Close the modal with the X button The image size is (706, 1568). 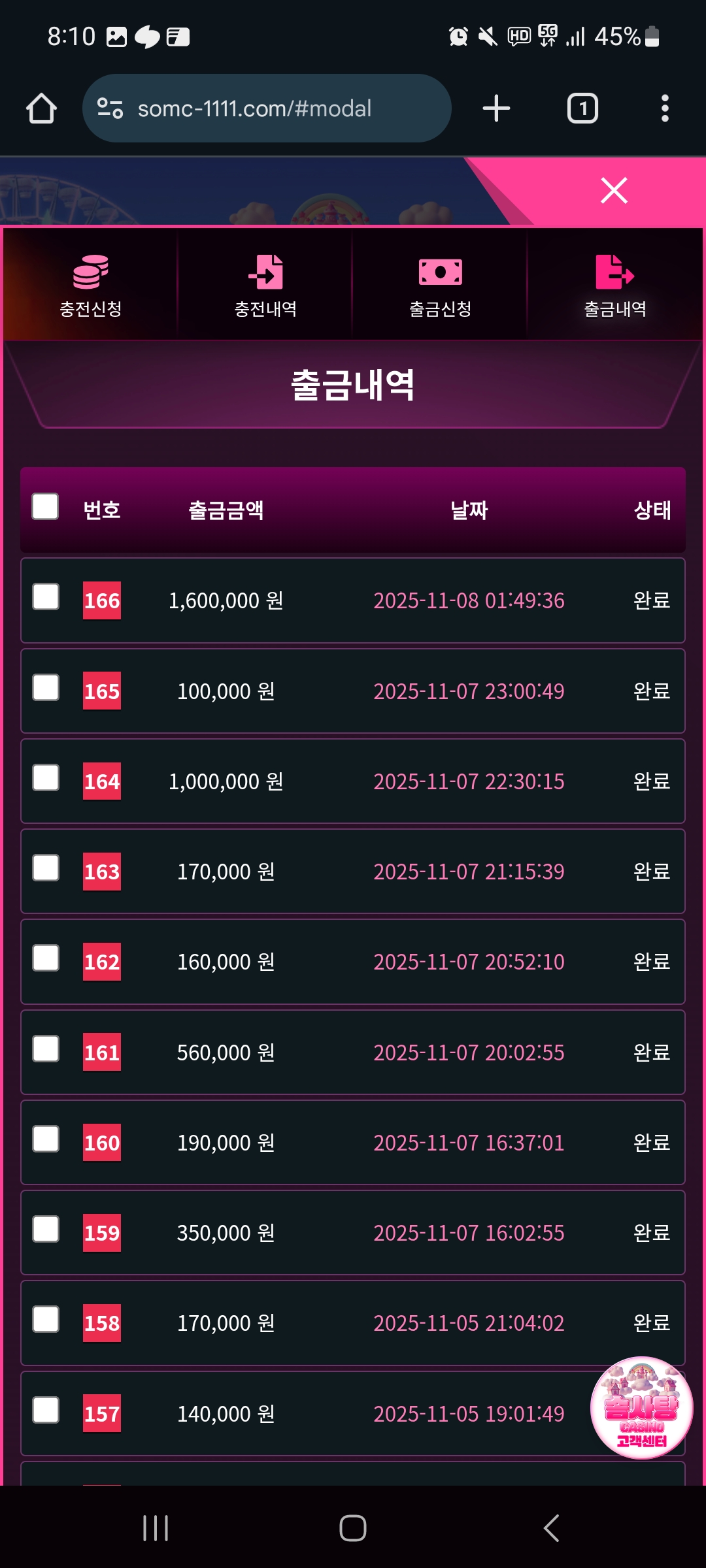(x=614, y=191)
